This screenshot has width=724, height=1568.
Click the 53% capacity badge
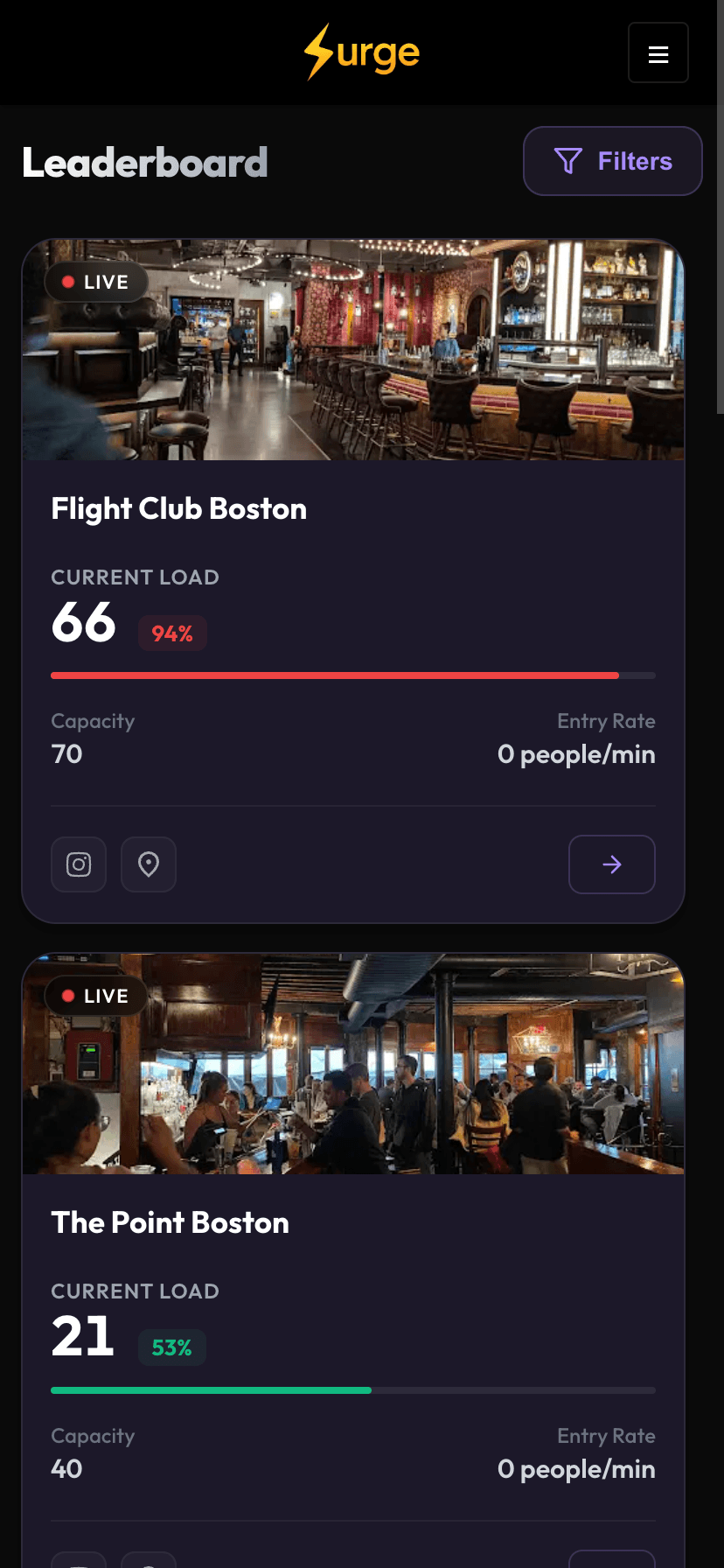[172, 1347]
